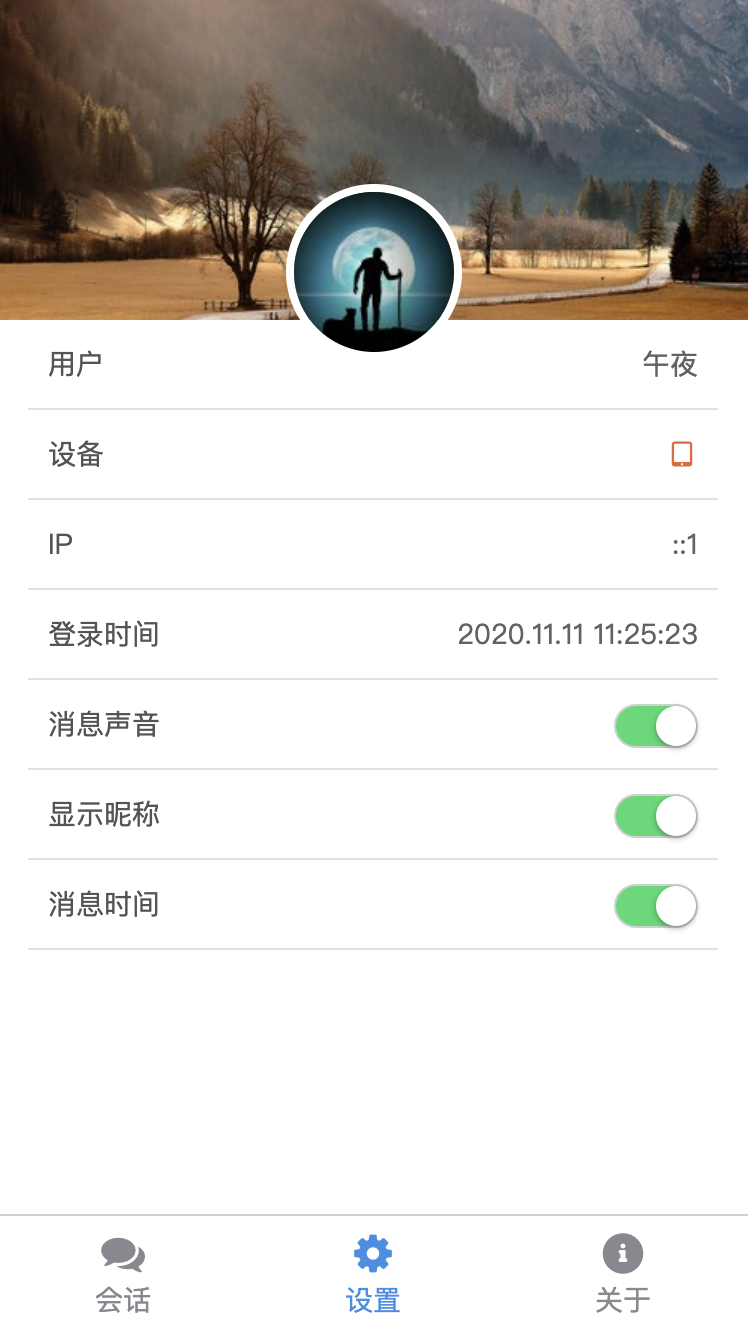
Task: Tap the round profile avatar
Action: (374, 271)
